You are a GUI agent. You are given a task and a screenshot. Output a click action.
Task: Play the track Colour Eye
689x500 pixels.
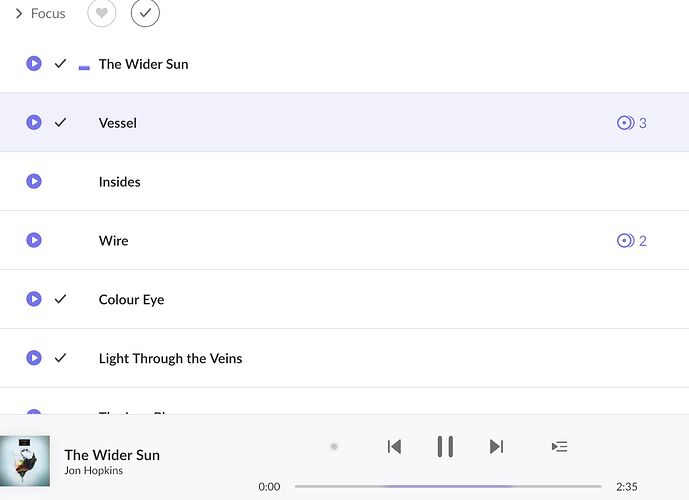click(34, 299)
